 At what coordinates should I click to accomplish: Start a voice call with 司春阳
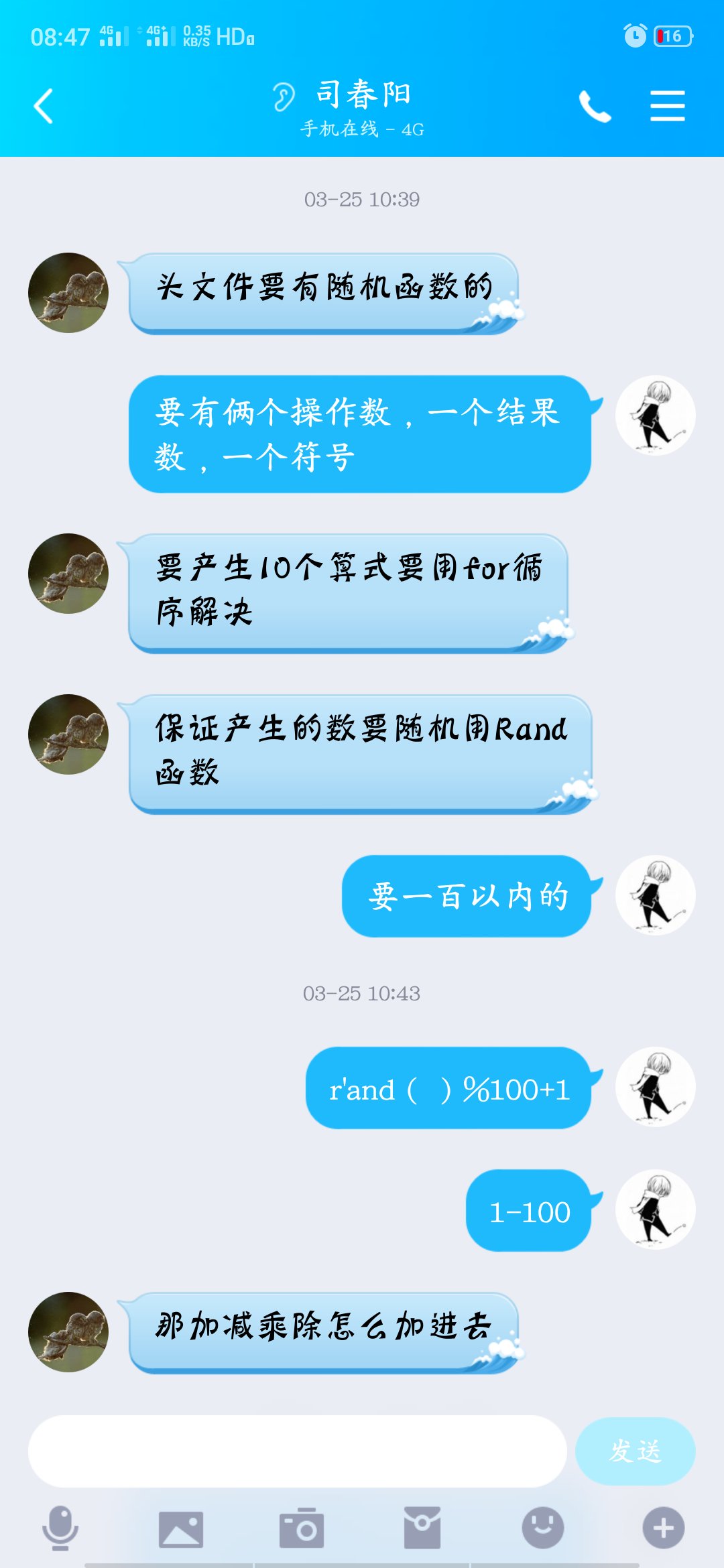(x=595, y=107)
